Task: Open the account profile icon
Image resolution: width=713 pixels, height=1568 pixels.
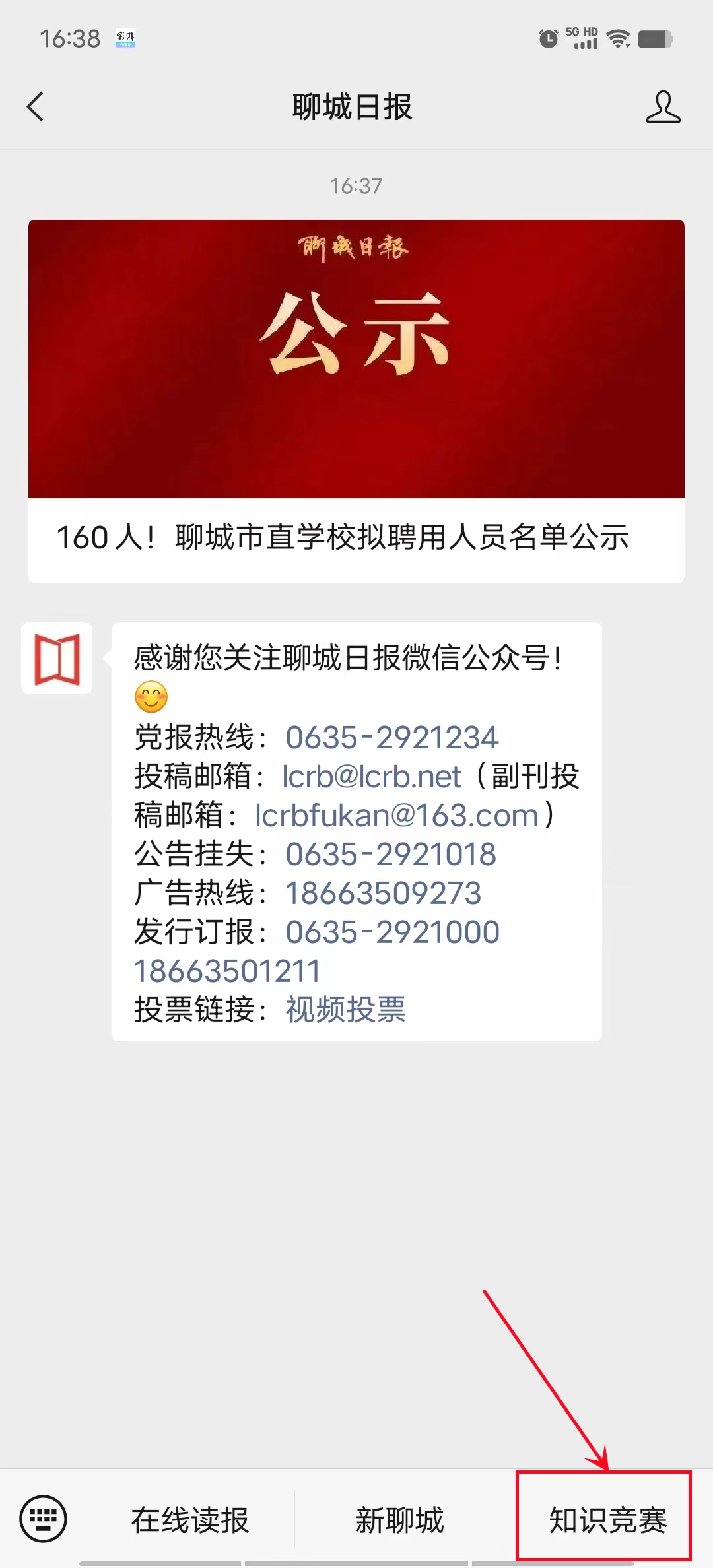Action: point(662,107)
